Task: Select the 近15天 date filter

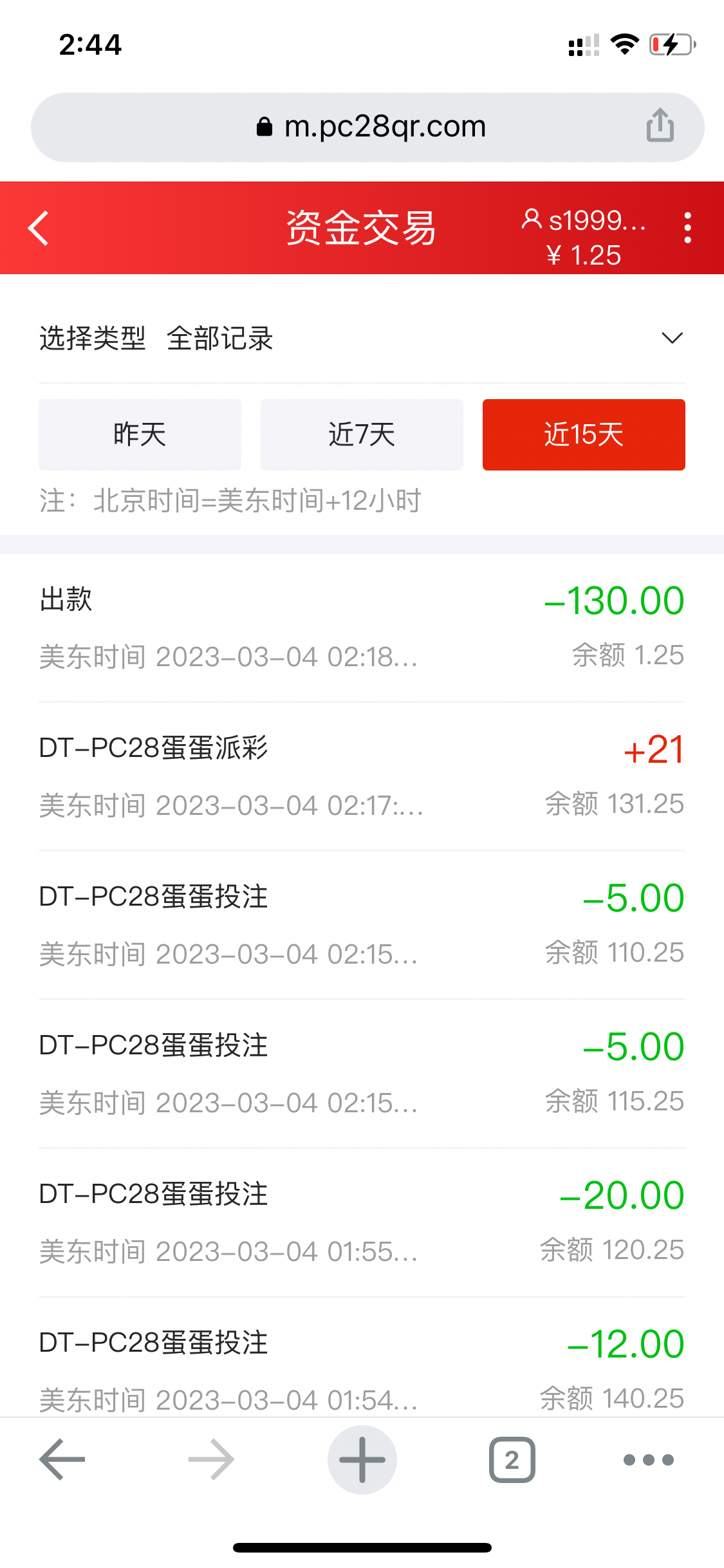Action: tap(583, 434)
